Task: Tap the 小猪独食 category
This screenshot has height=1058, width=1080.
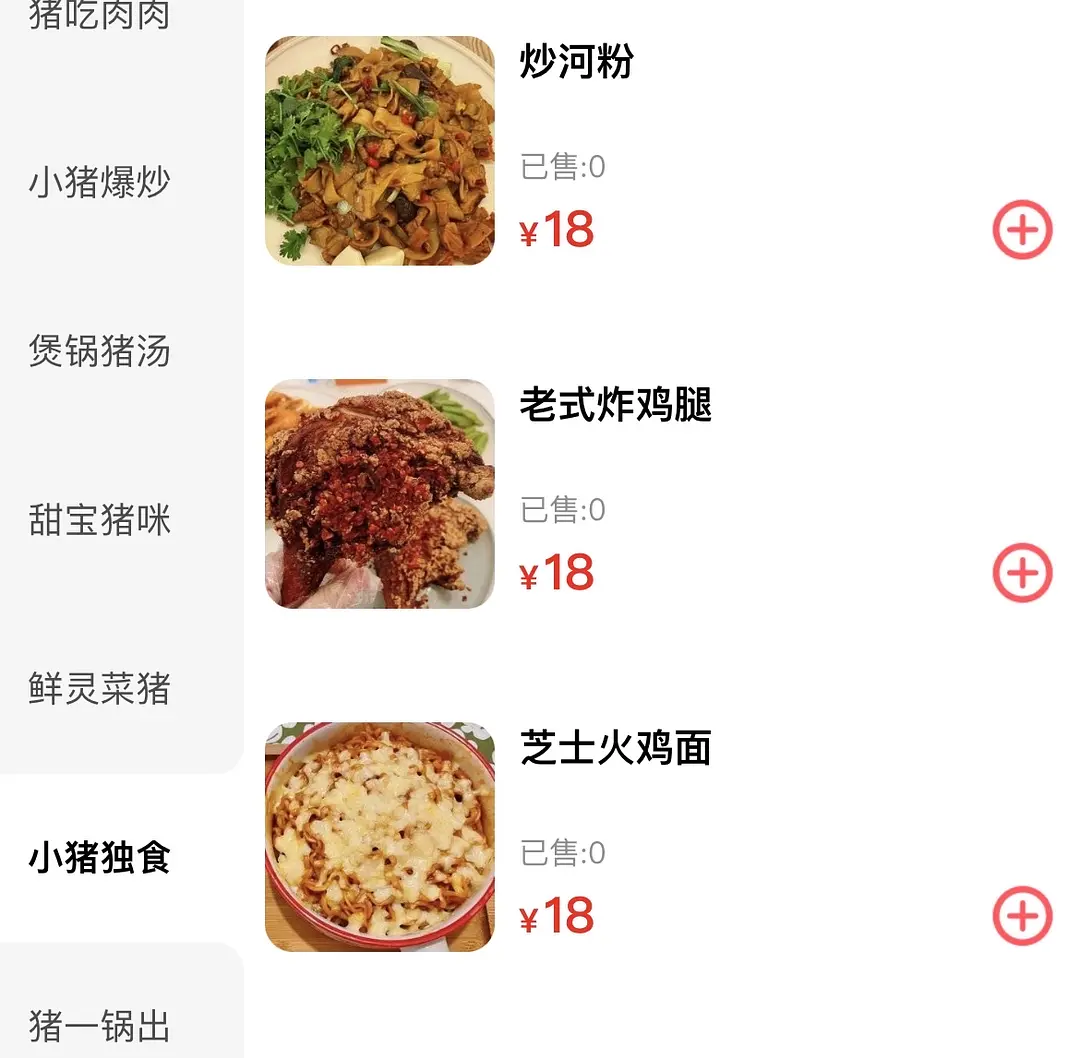Action: coord(100,858)
